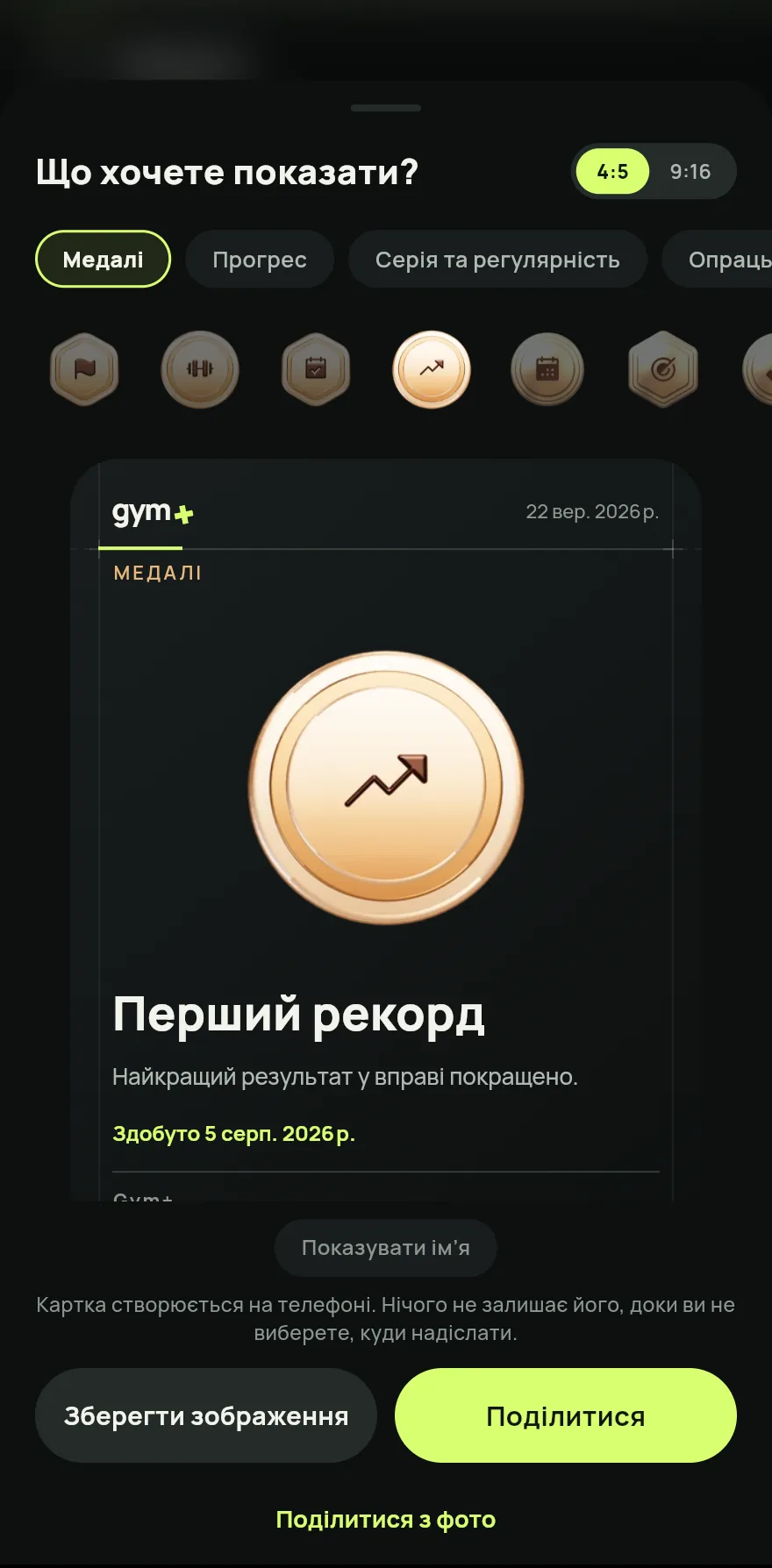Choose the flag medal
772x1568 pixels.
click(x=84, y=369)
